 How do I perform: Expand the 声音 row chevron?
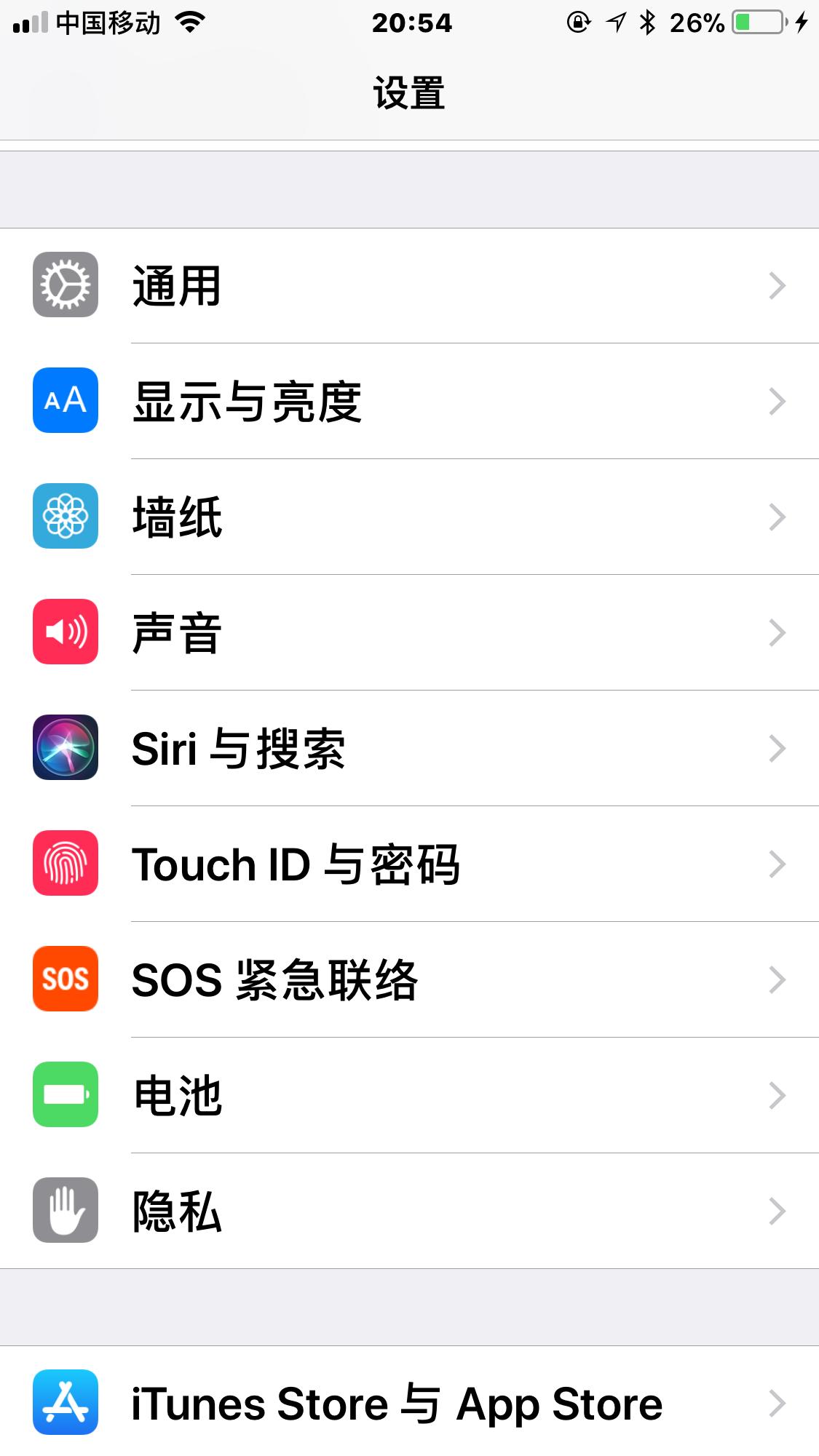[775, 633]
